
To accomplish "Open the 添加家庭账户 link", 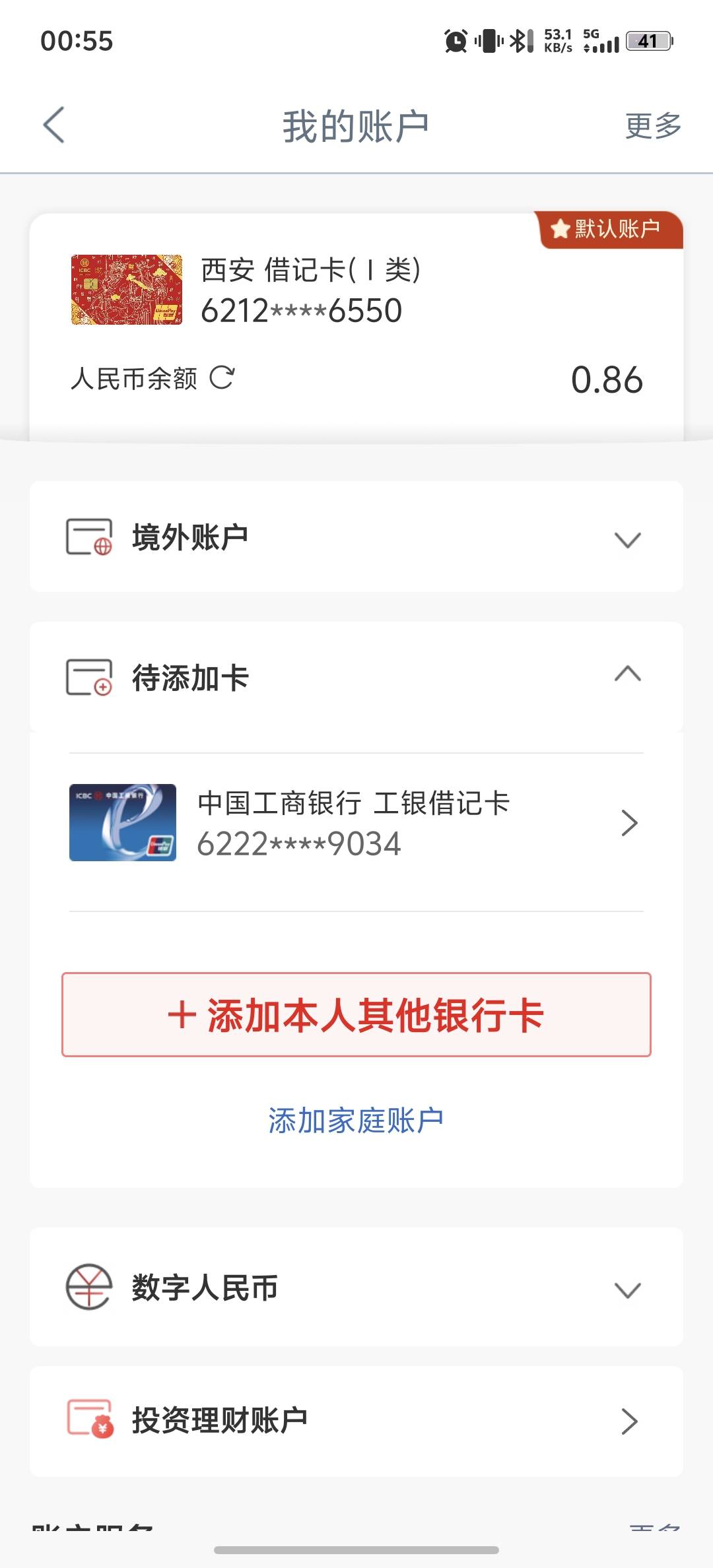I will pos(356,1121).
